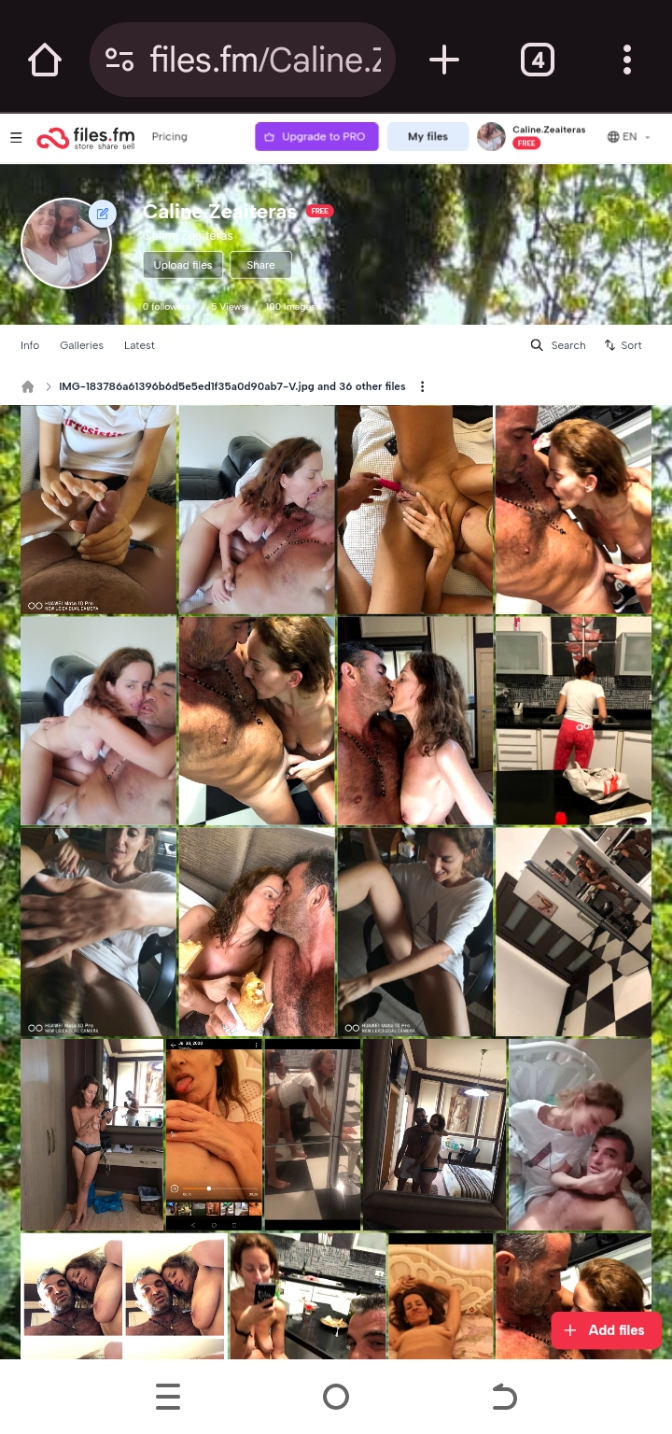Edit the profile picture
Screen dimensions: 672x1434
coord(102,213)
